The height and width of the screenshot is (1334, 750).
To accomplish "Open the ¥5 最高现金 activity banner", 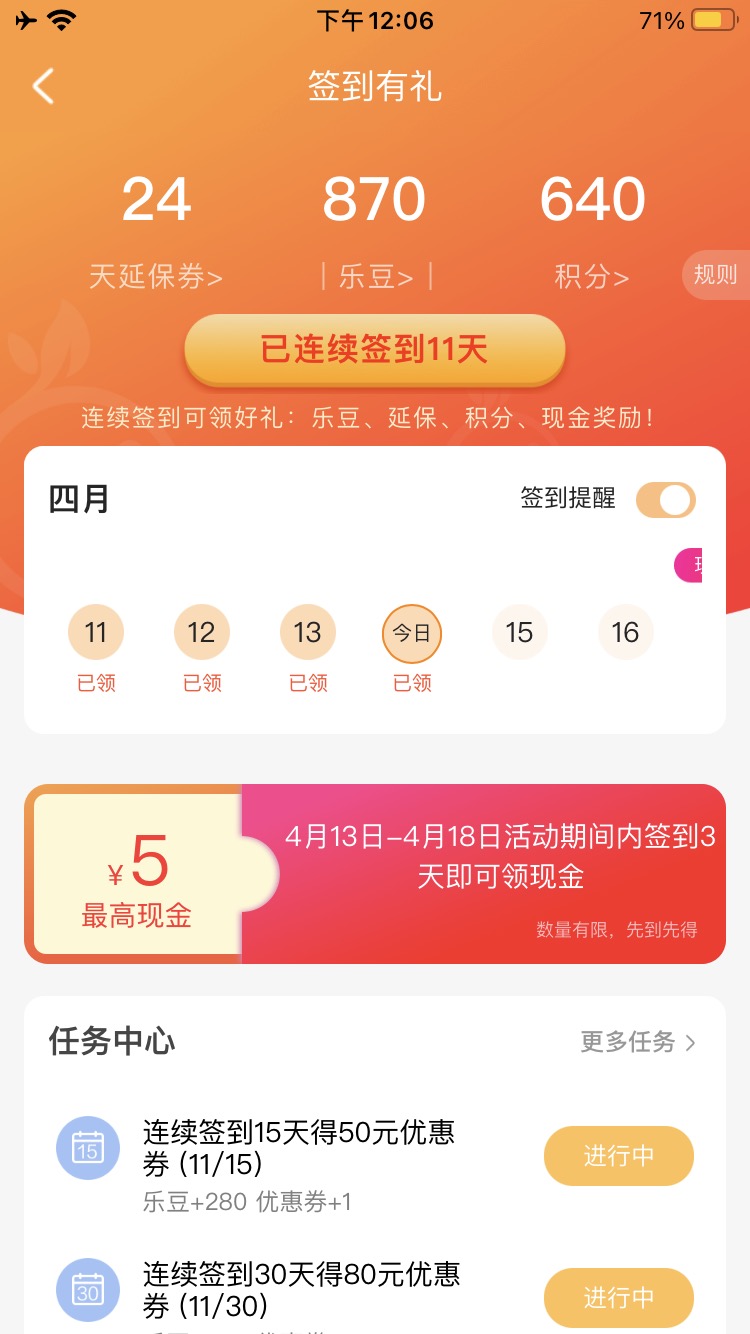I will 375,874.
